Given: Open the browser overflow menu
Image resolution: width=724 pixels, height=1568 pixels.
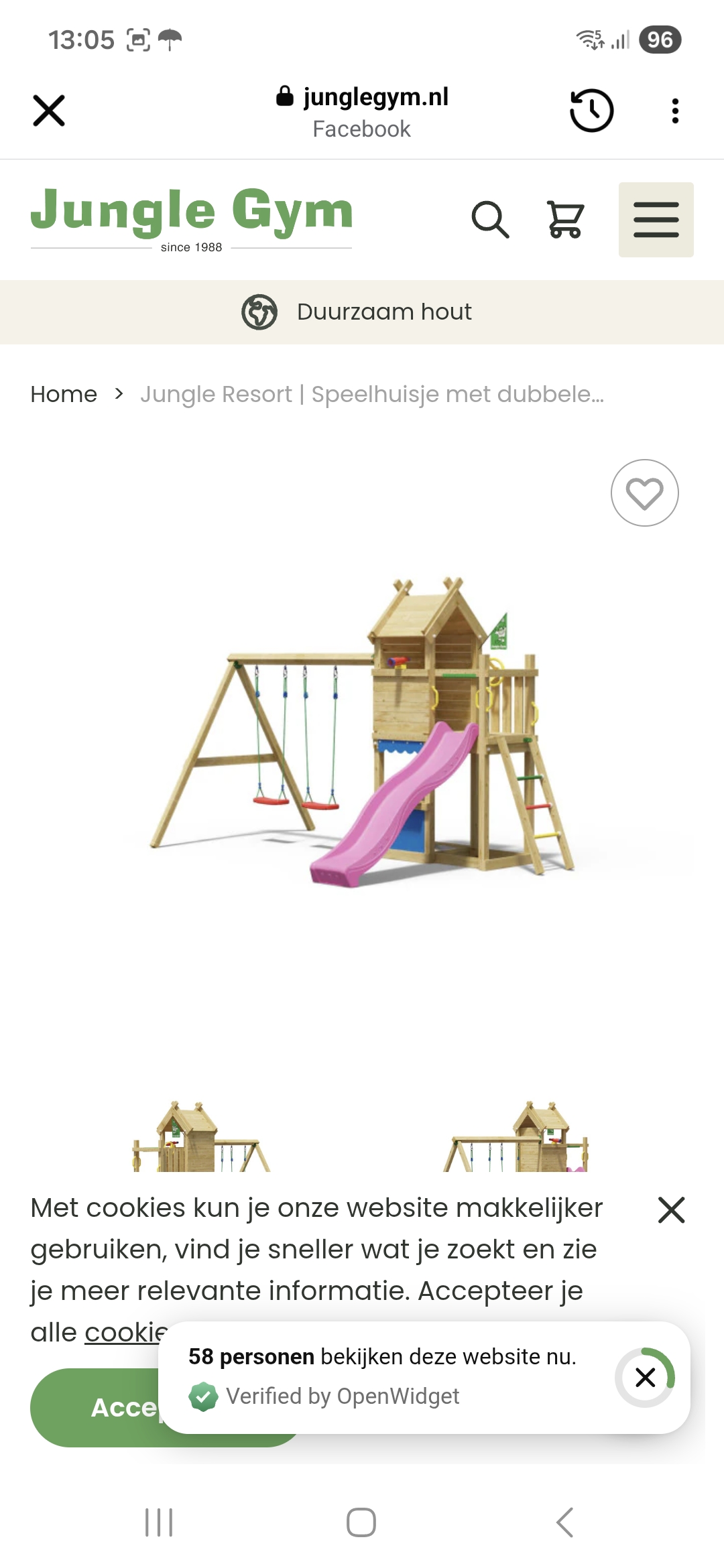Looking at the screenshot, I should pyautogui.click(x=675, y=111).
